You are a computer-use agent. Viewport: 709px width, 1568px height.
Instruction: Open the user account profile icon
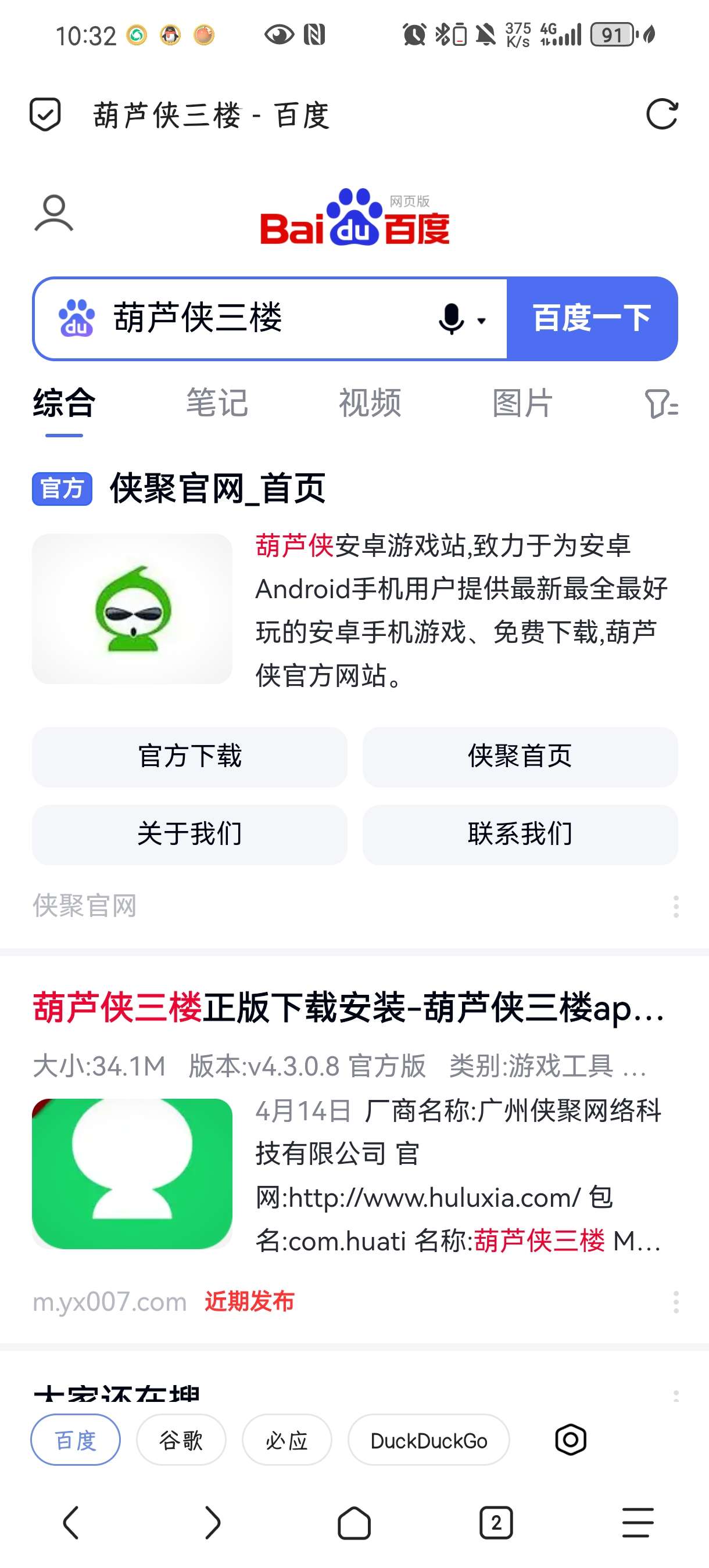click(x=53, y=213)
